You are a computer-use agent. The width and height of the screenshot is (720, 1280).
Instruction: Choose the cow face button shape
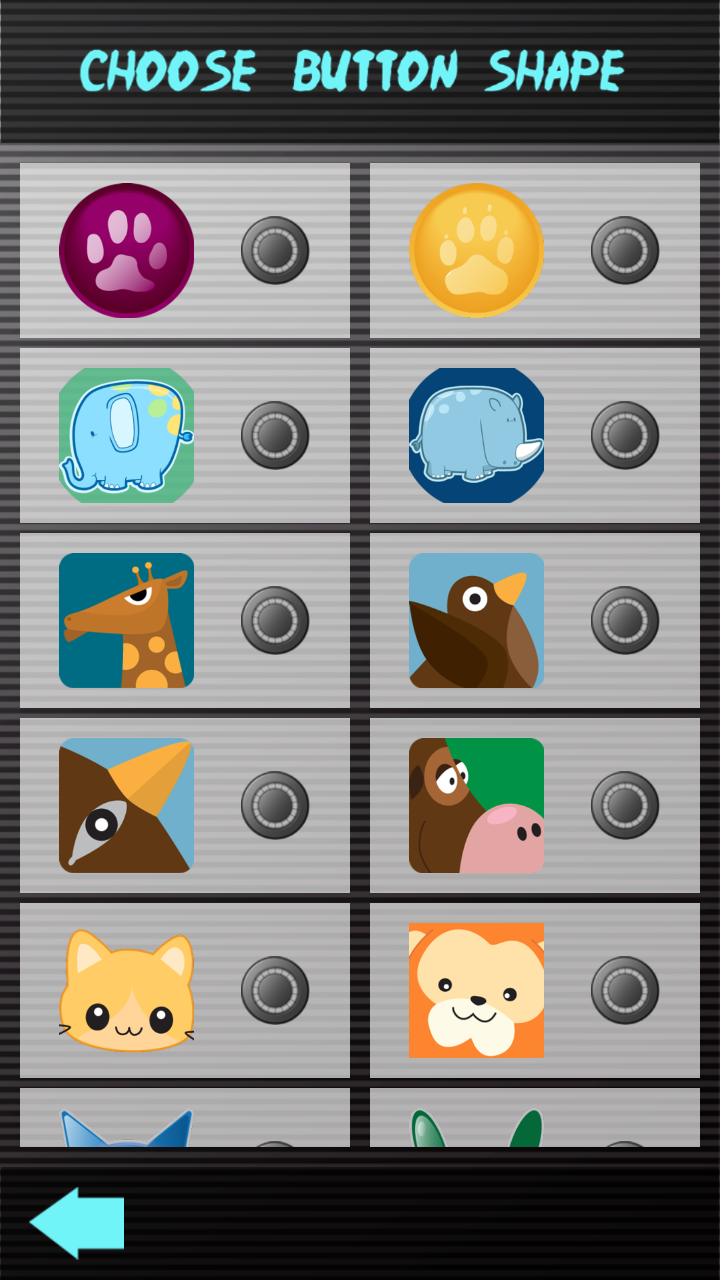[x=477, y=805]
